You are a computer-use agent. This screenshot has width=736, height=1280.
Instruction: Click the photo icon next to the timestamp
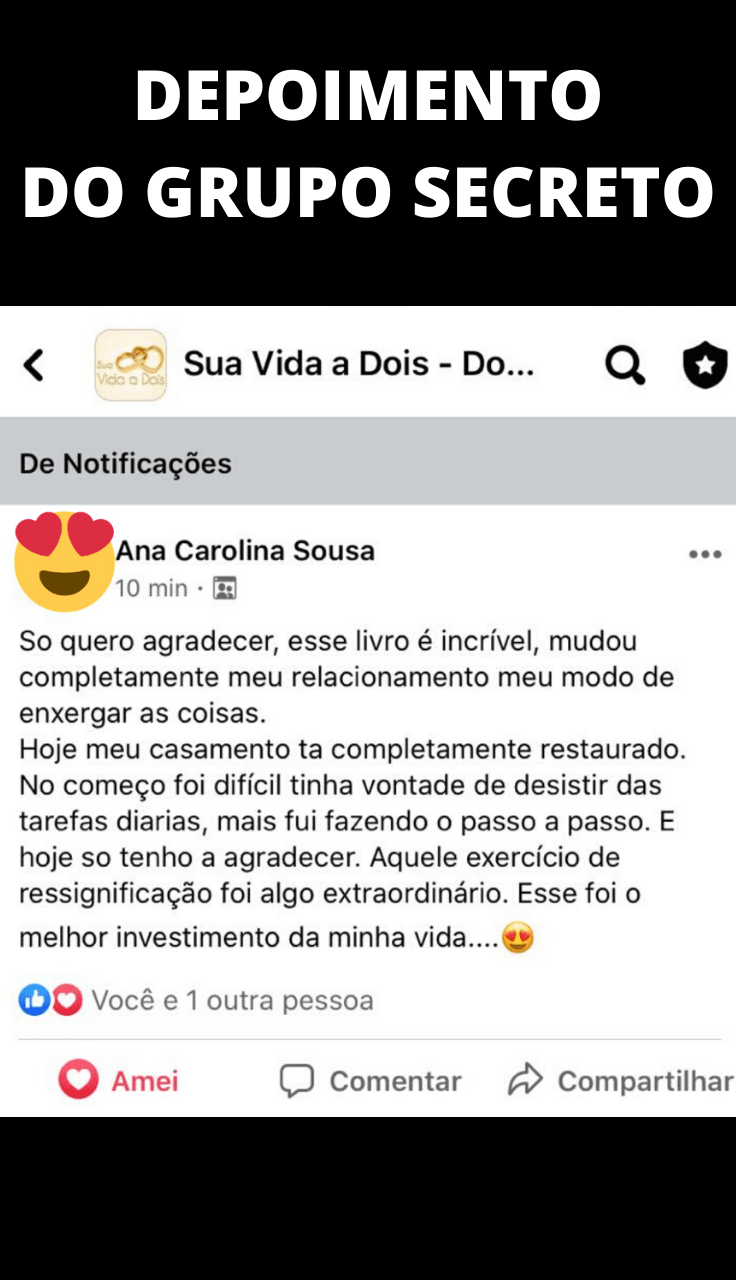(x=225, y=589)
